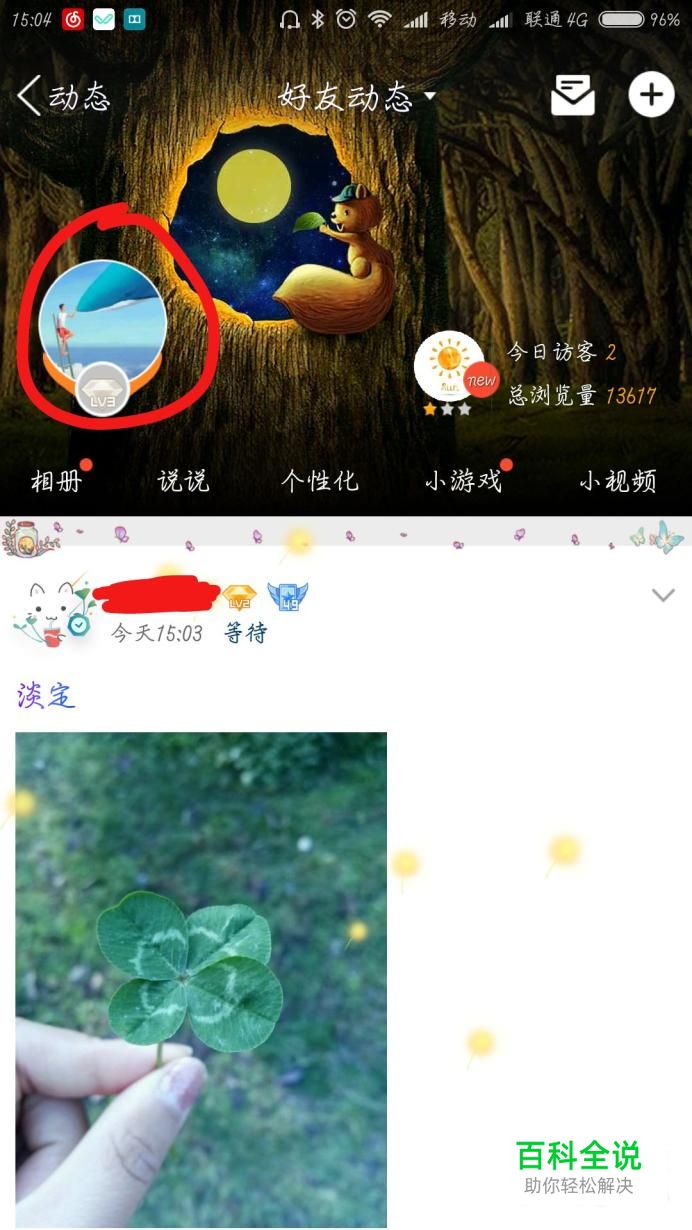Image resolution: width=692 pixels, height=1230 pixels.
Task: Tap the sun weather badge
Action: pos(451,367)
